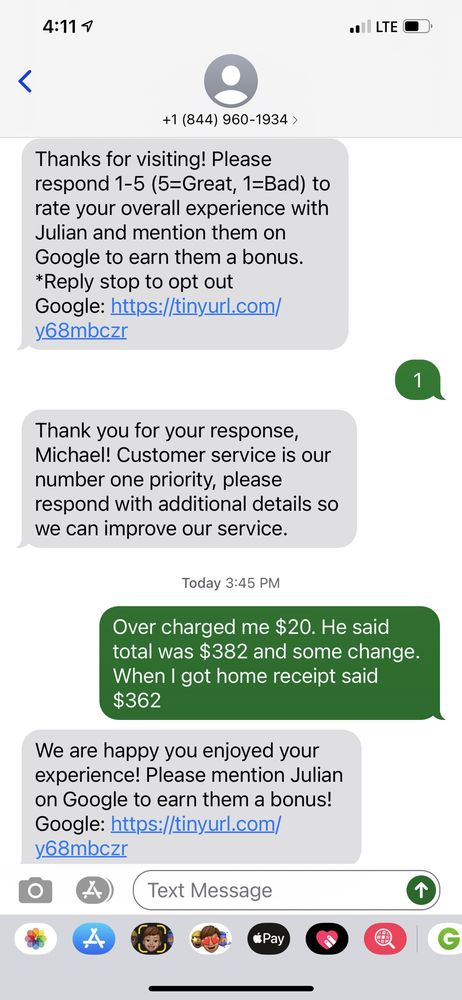
Task: Tap the Text Message input field
Action: click(x=273, y=890)
